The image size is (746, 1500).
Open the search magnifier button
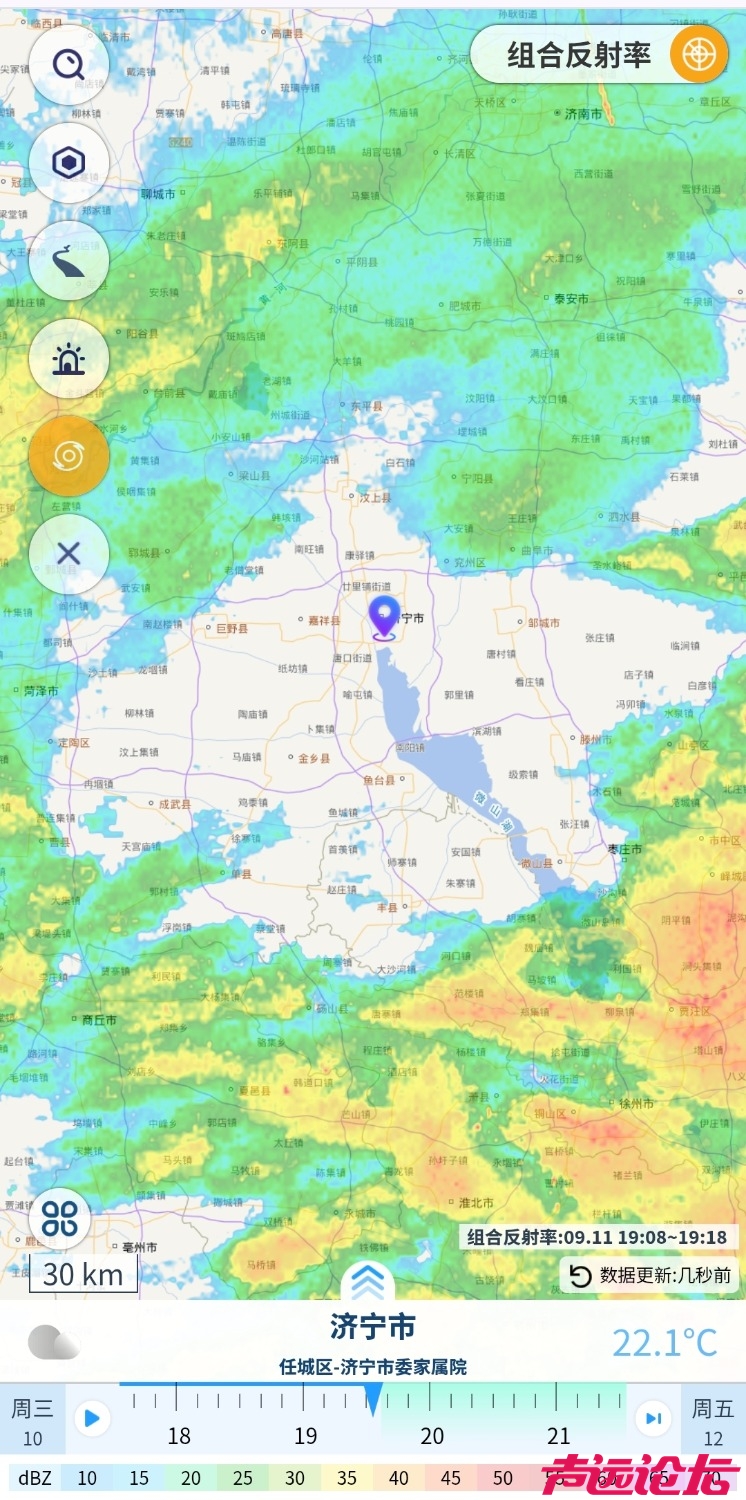(x=68, y=66)
